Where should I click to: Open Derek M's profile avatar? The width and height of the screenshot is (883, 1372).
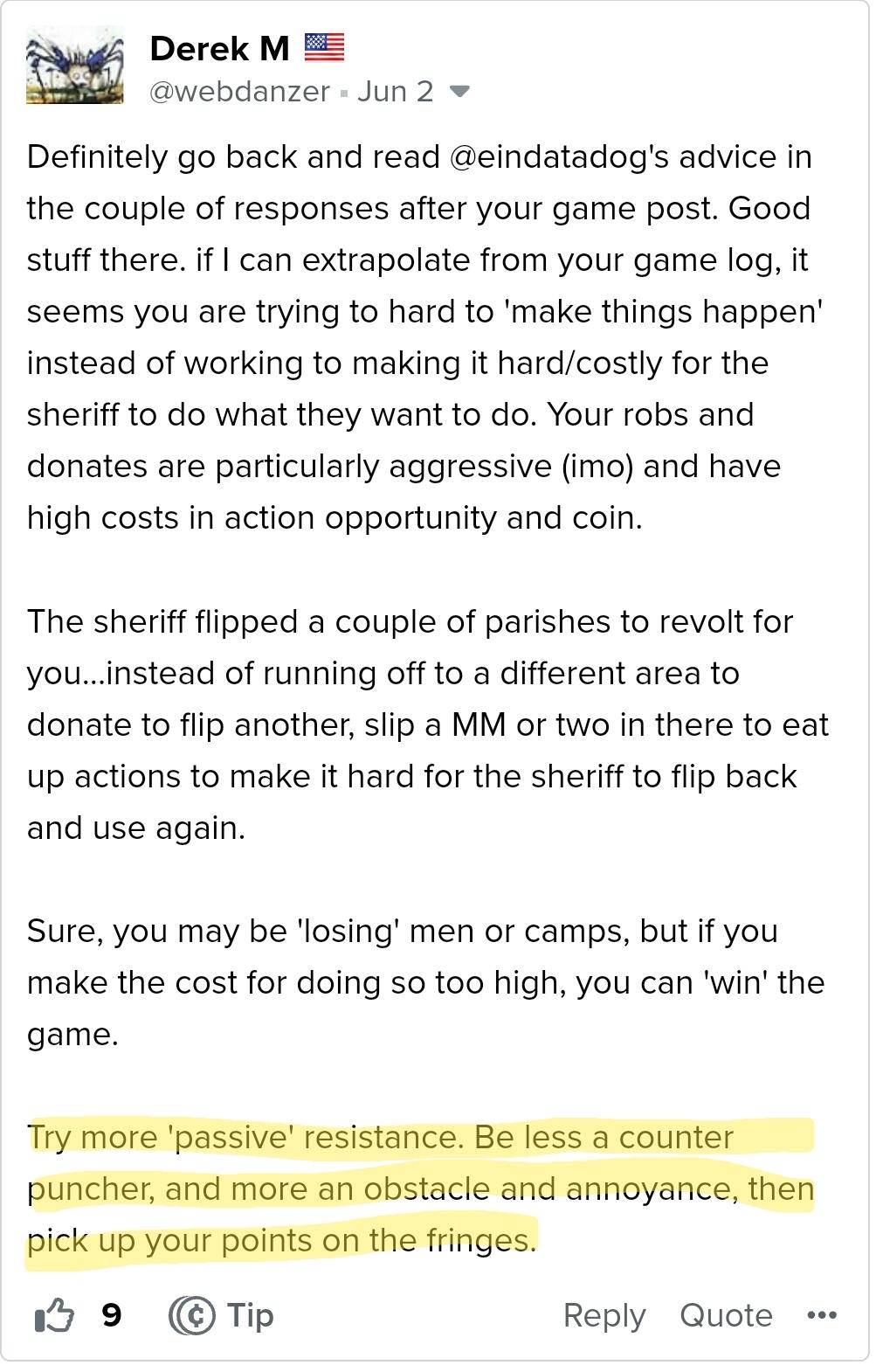point(75,66)
